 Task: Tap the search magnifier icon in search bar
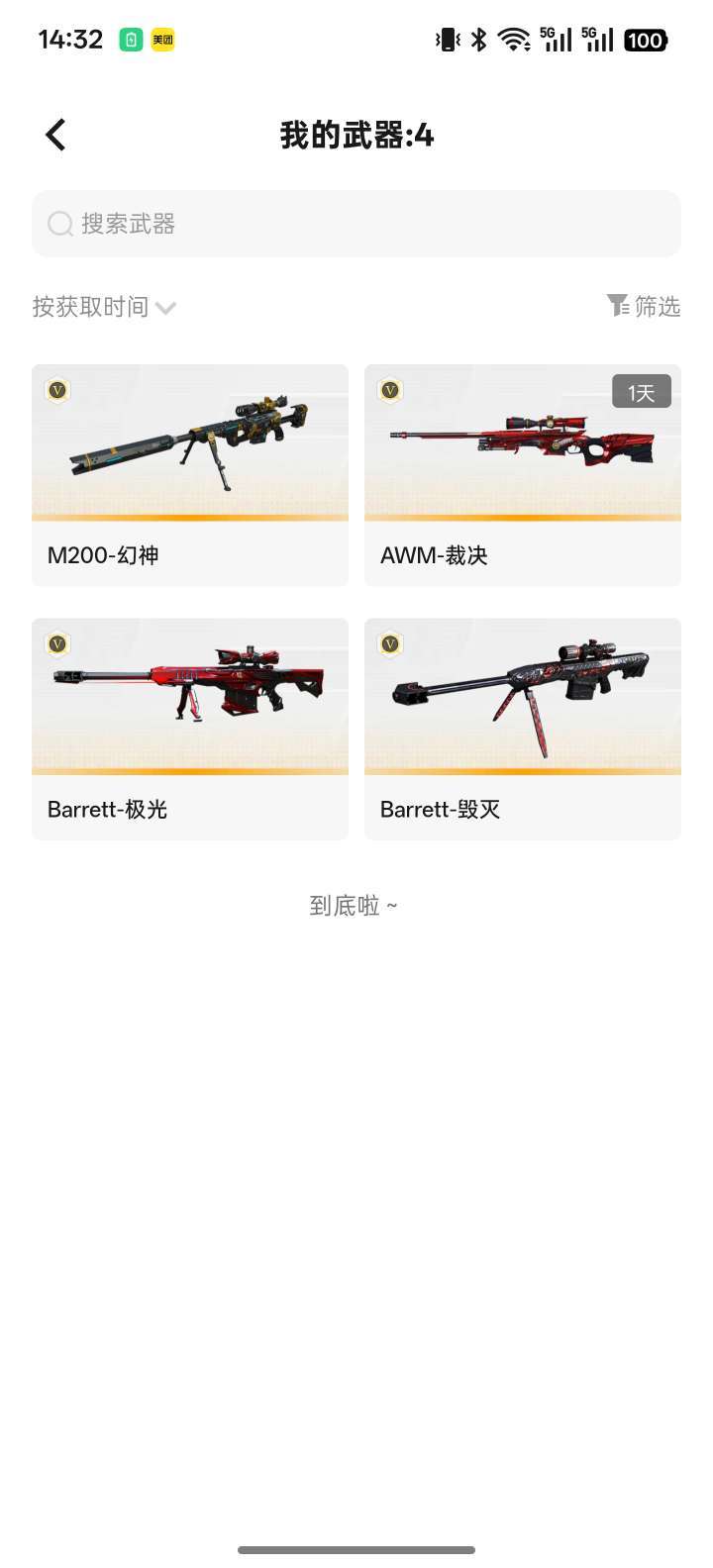60,224
